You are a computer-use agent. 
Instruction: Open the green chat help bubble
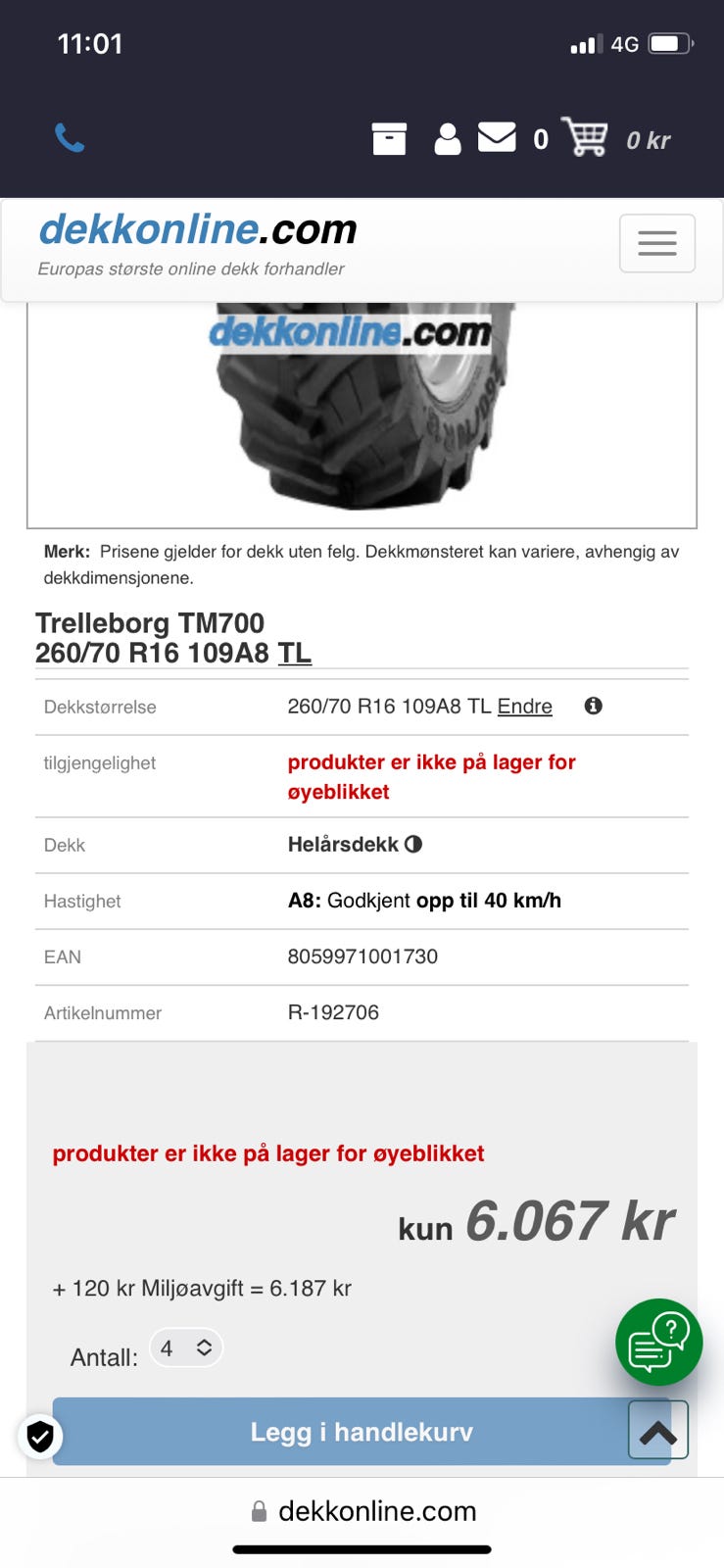click(x=658, y=1343)
